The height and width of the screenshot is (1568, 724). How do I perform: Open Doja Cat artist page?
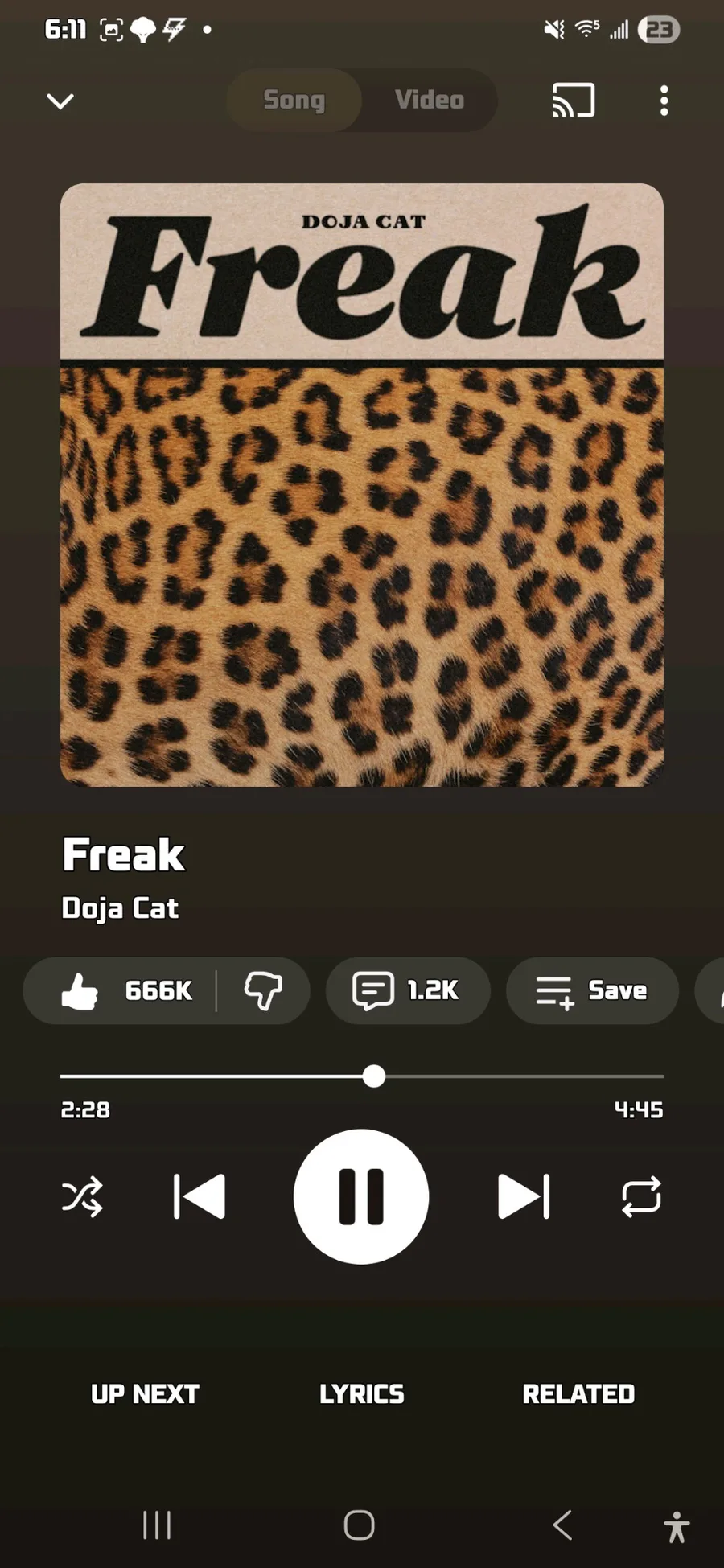click(x=120, y=908)
